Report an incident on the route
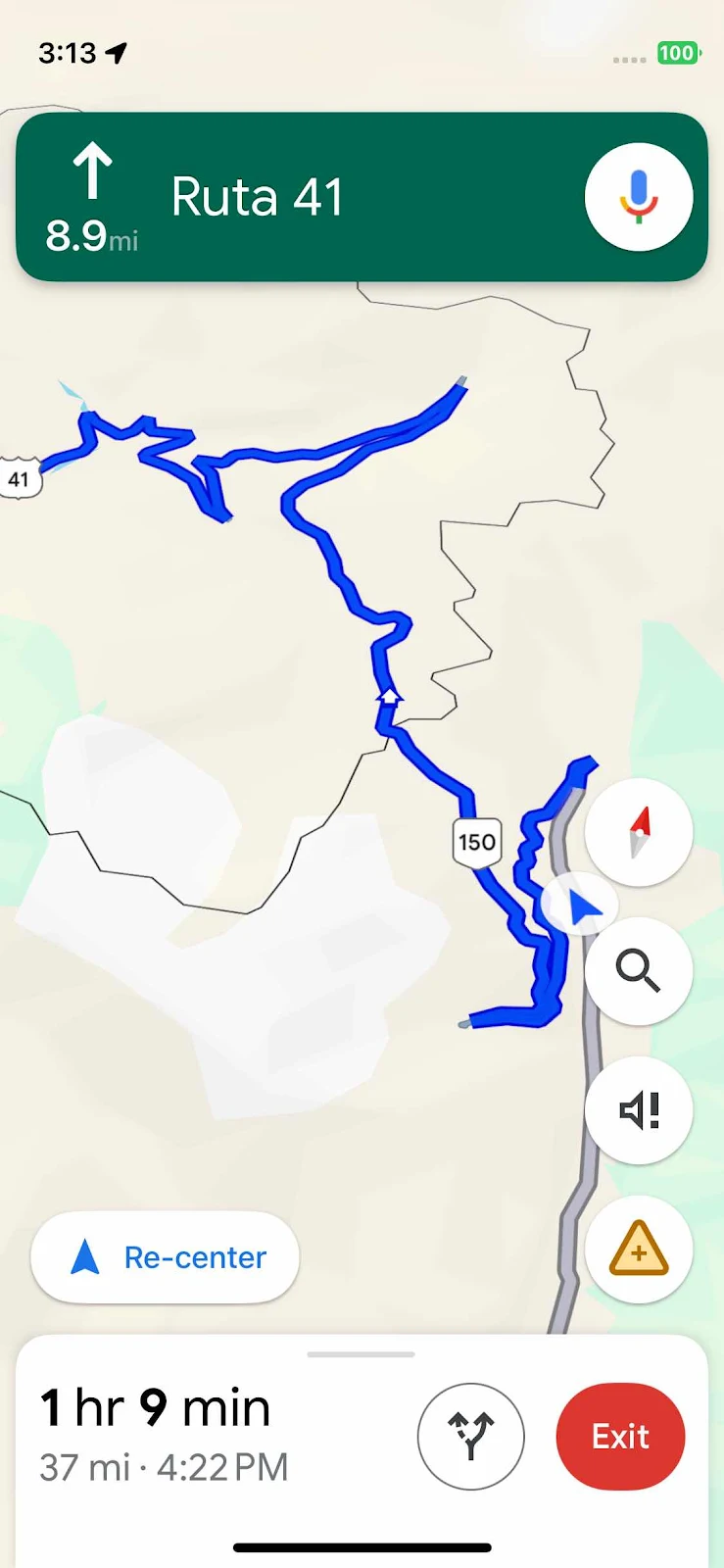The image size is (724, 1568). [639, 1249]
